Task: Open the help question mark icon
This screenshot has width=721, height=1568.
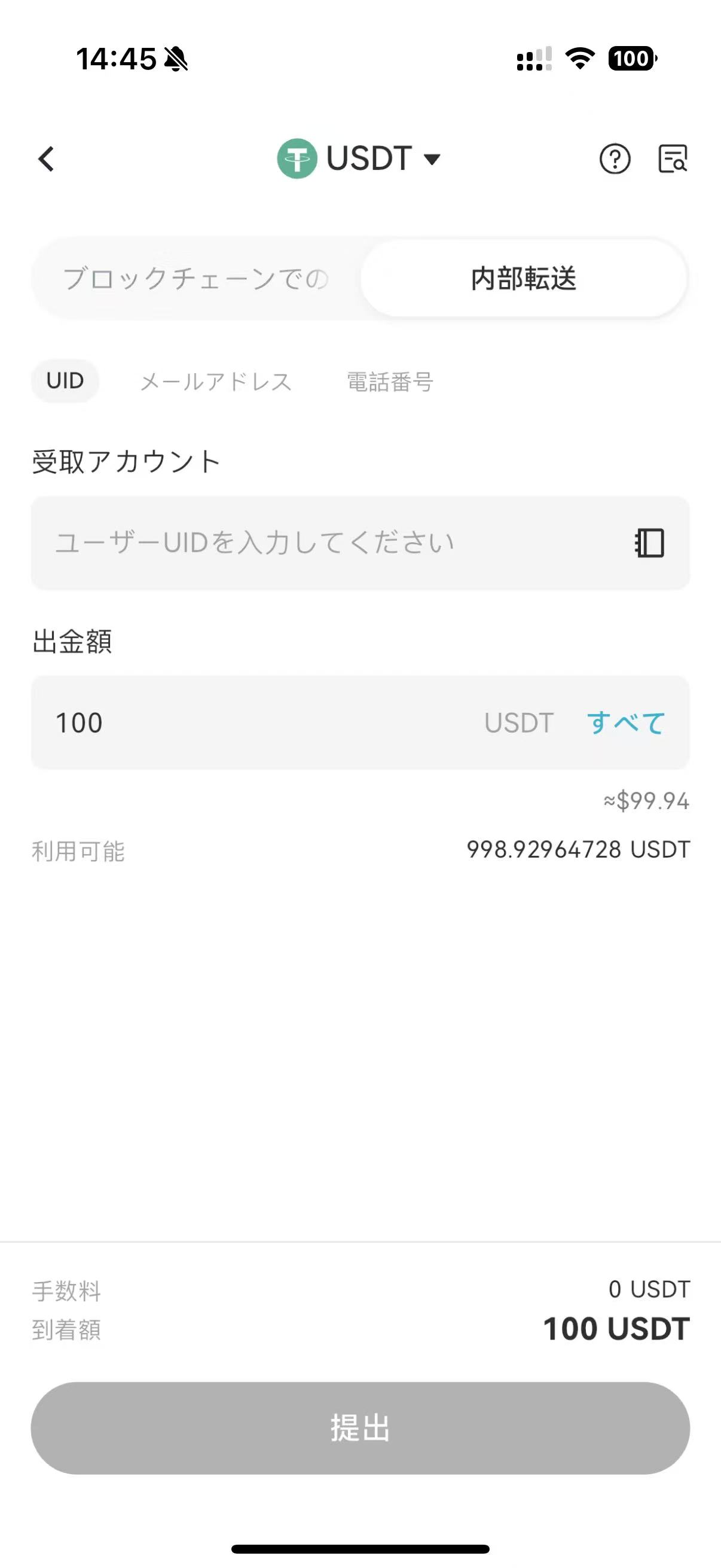Action: [x=615, y=160]
